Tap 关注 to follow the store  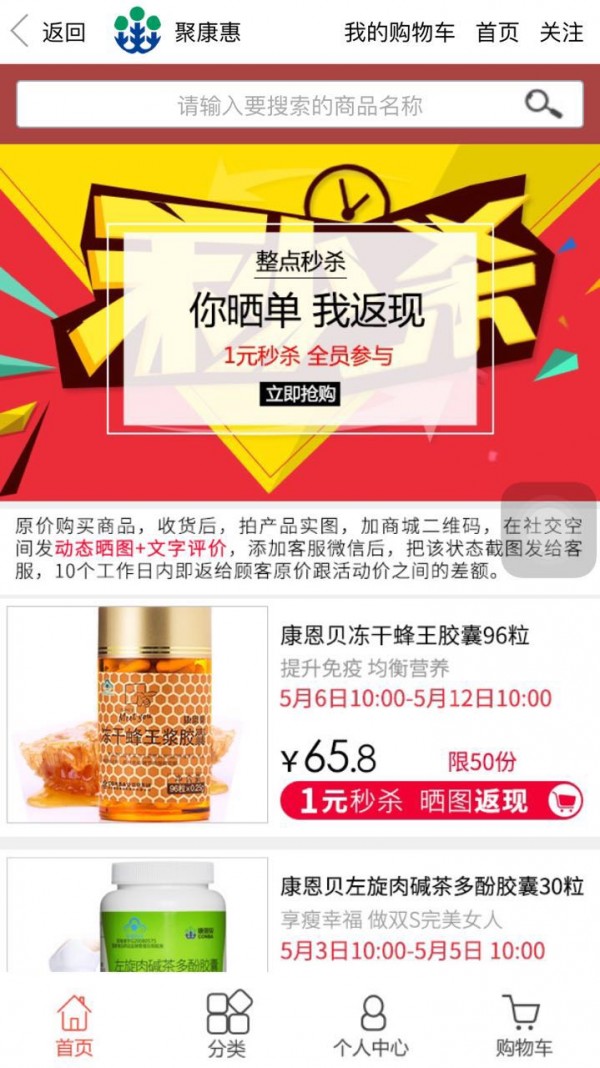(x=561, y=32)
